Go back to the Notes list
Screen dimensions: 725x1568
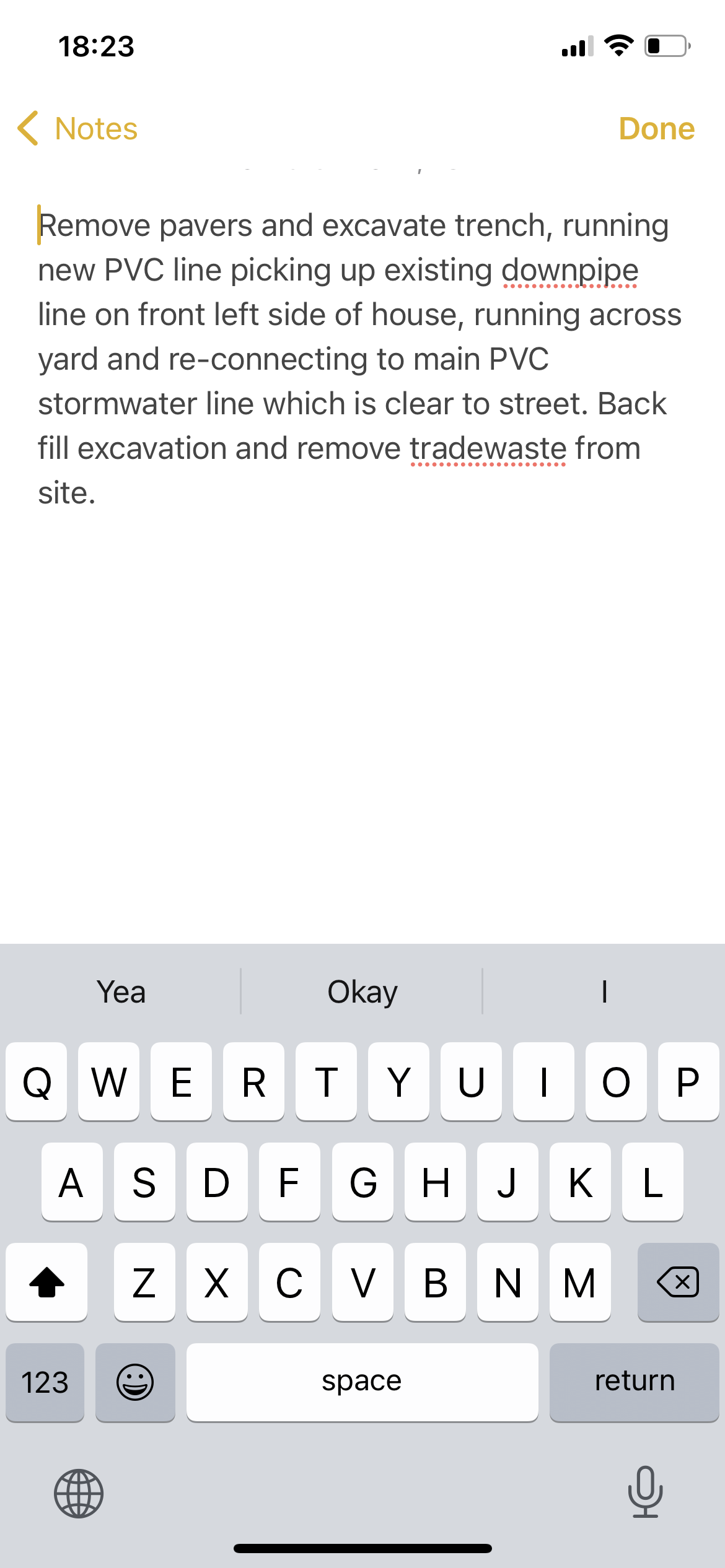(x=77, y=129)
